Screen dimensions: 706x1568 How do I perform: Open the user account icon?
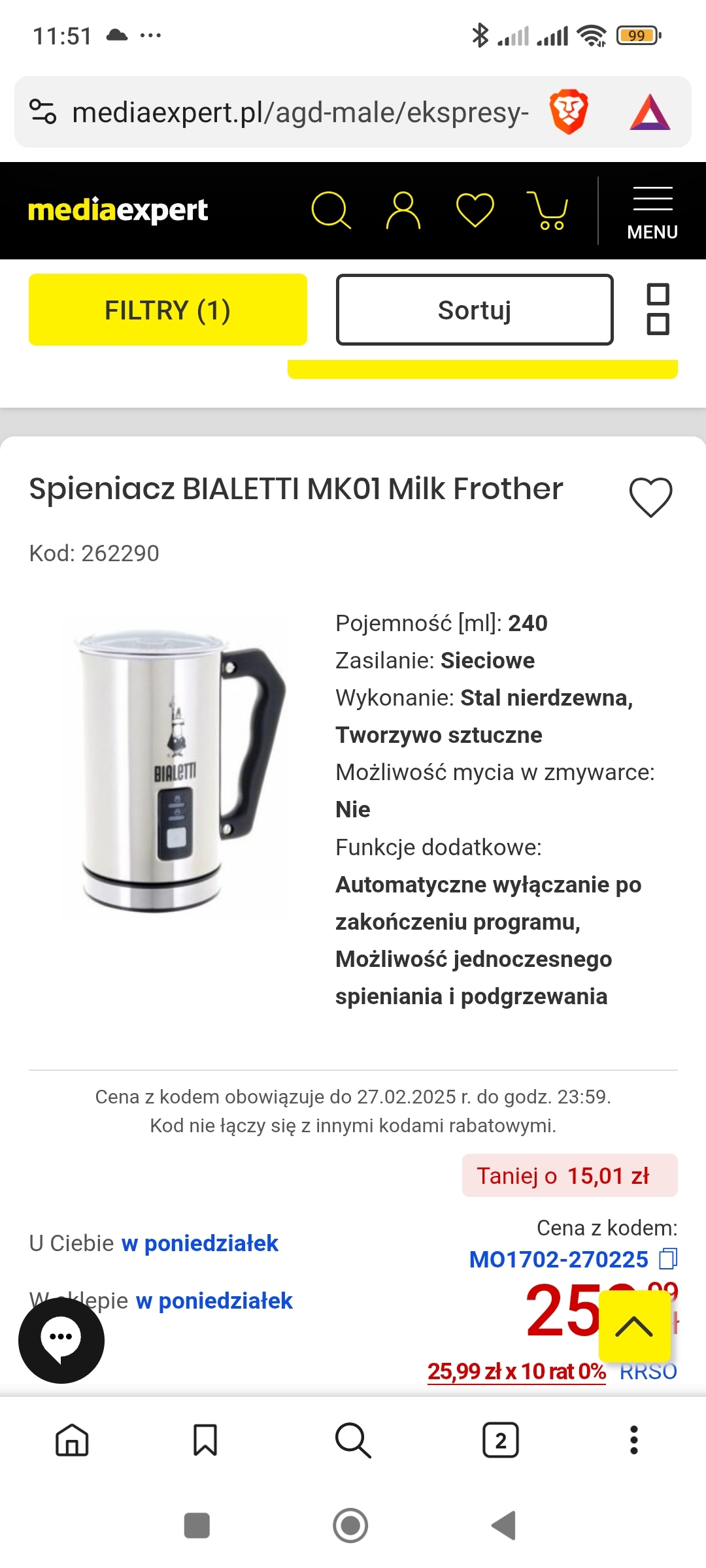(403, 210)
